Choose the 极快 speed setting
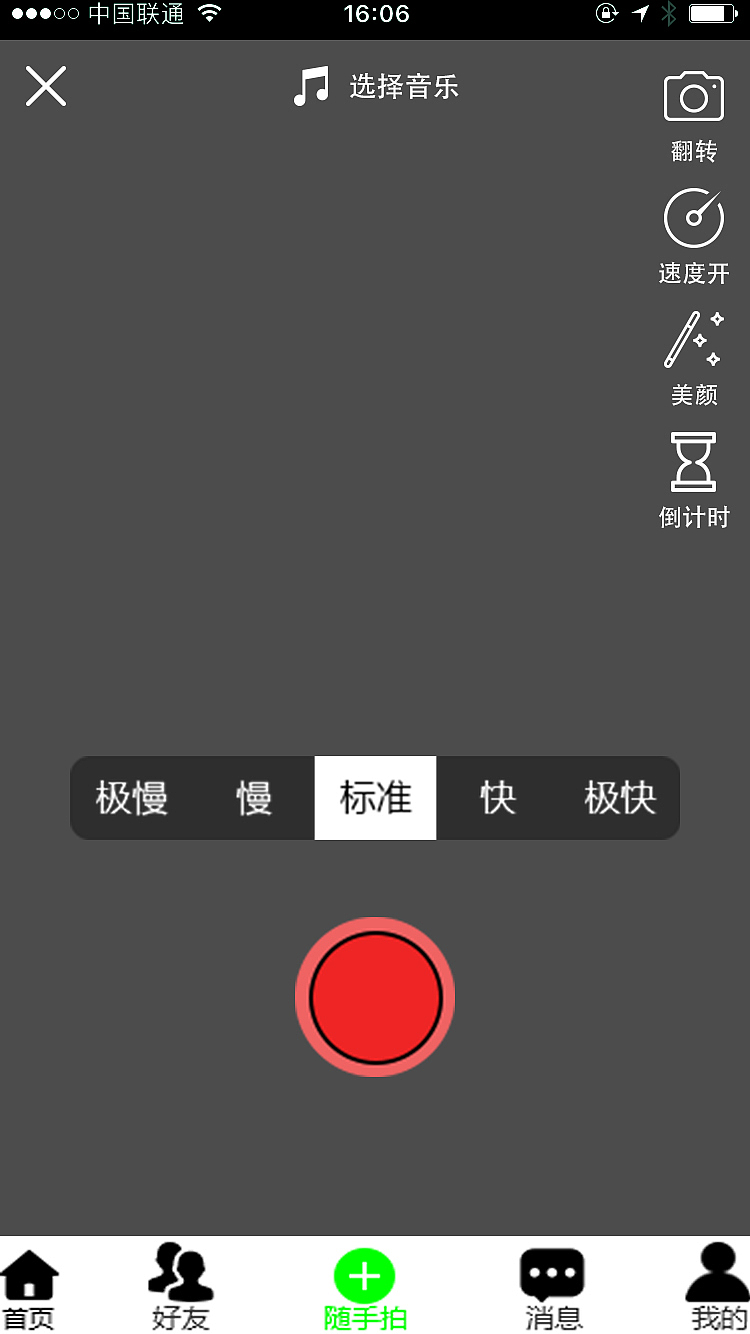The width and height of the screenshot is (750, 1334). point(619,798)
